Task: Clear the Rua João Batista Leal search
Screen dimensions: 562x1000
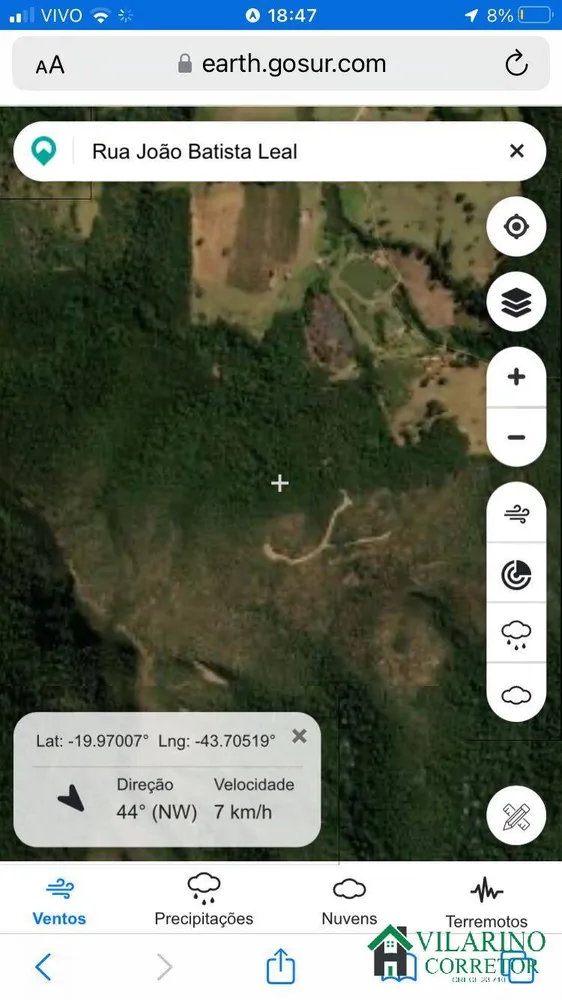Action: pyautogui.click(x=517, y=151)
